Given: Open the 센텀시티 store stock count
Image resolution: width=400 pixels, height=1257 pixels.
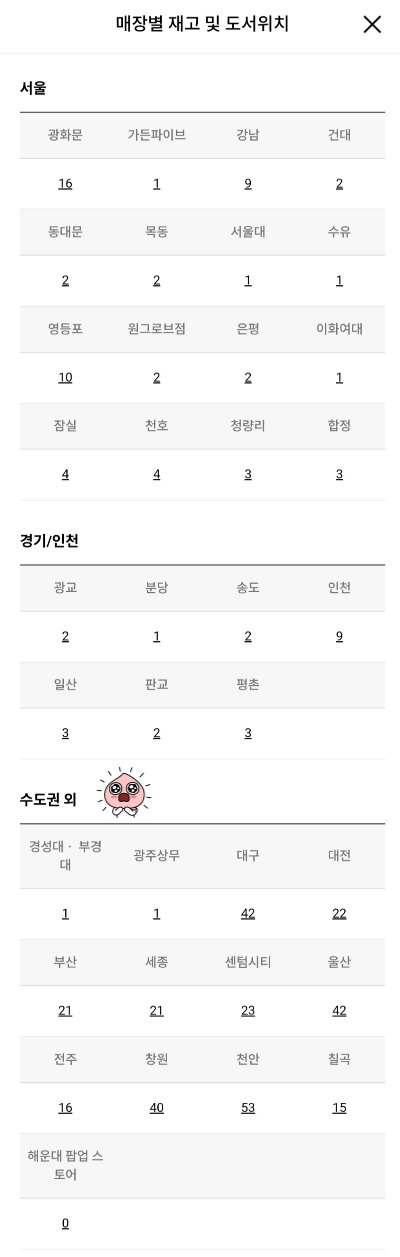Looking at the screenshot, I should click(248, 1011).
